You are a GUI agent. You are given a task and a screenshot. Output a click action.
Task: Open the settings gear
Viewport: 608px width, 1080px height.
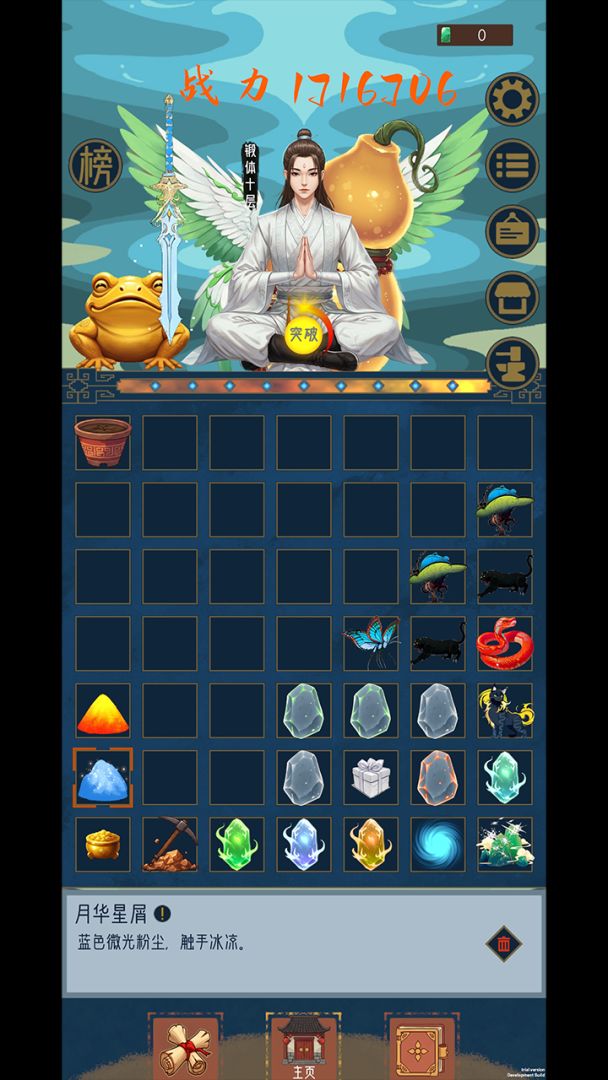point(512,99)
